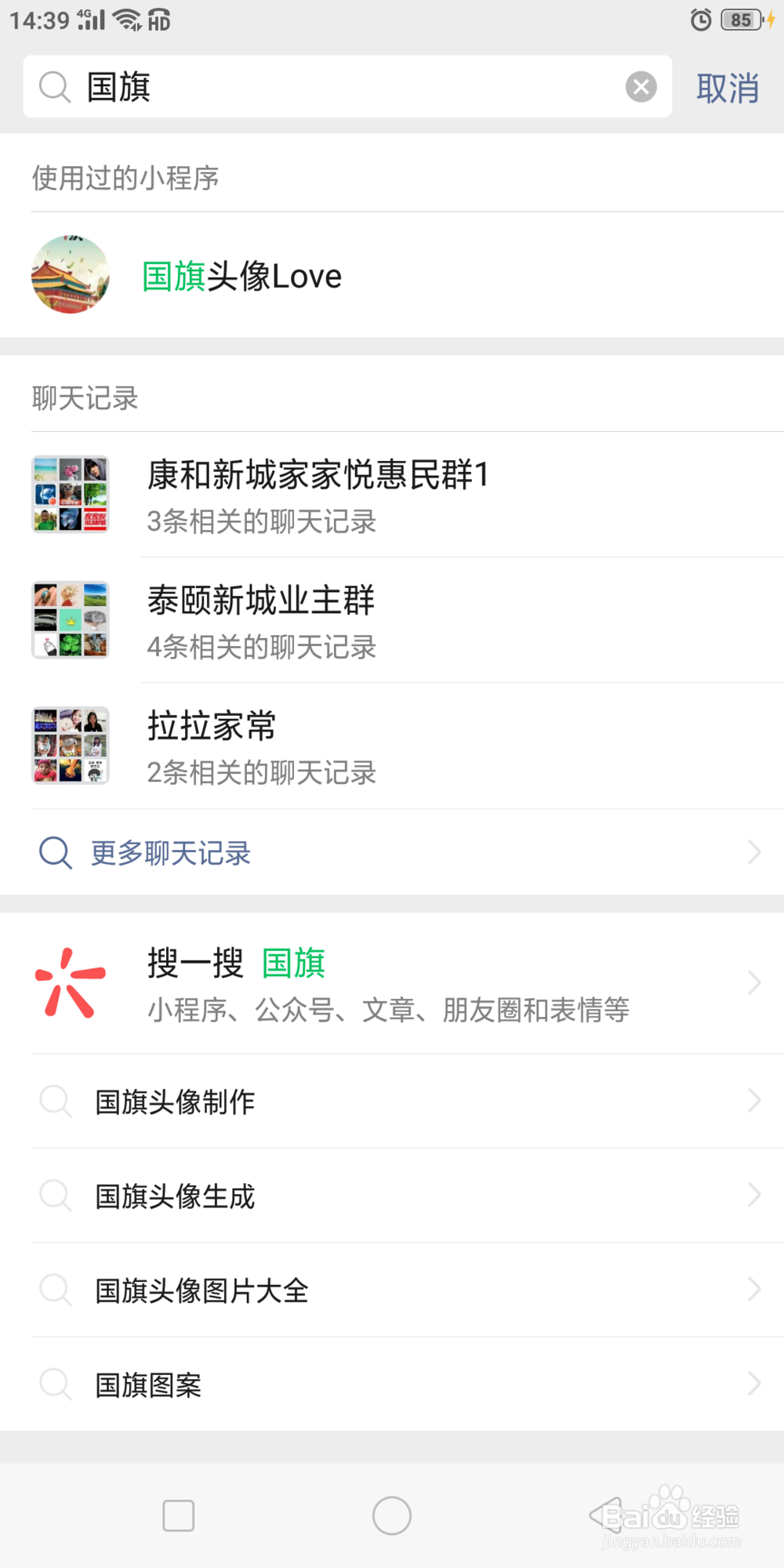This screenshot has width=784, height=1568.
Task: Tap the 国旗 search input field
Action: point(314,87)
